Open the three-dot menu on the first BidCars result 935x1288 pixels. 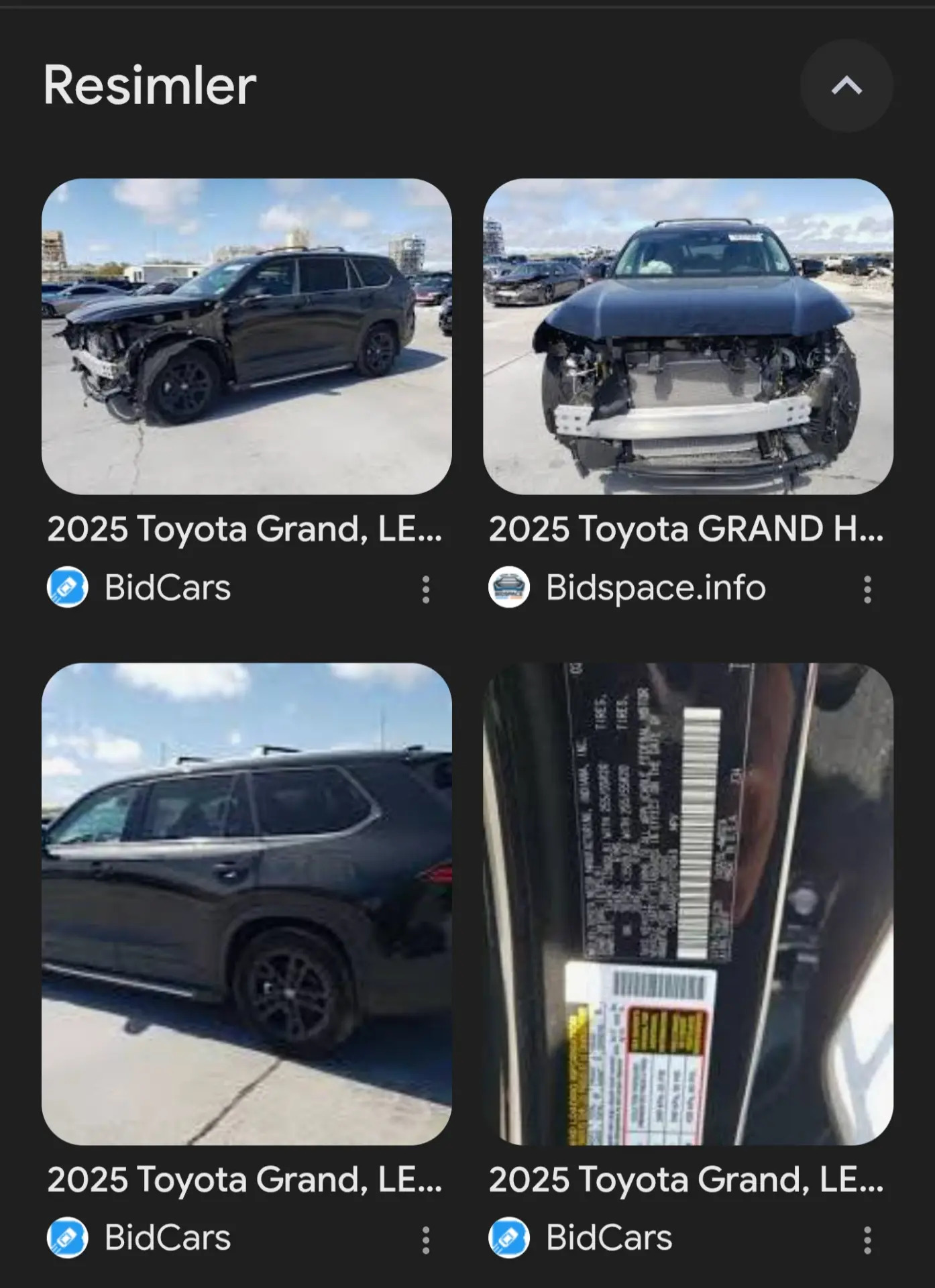[x=427, y=588]
